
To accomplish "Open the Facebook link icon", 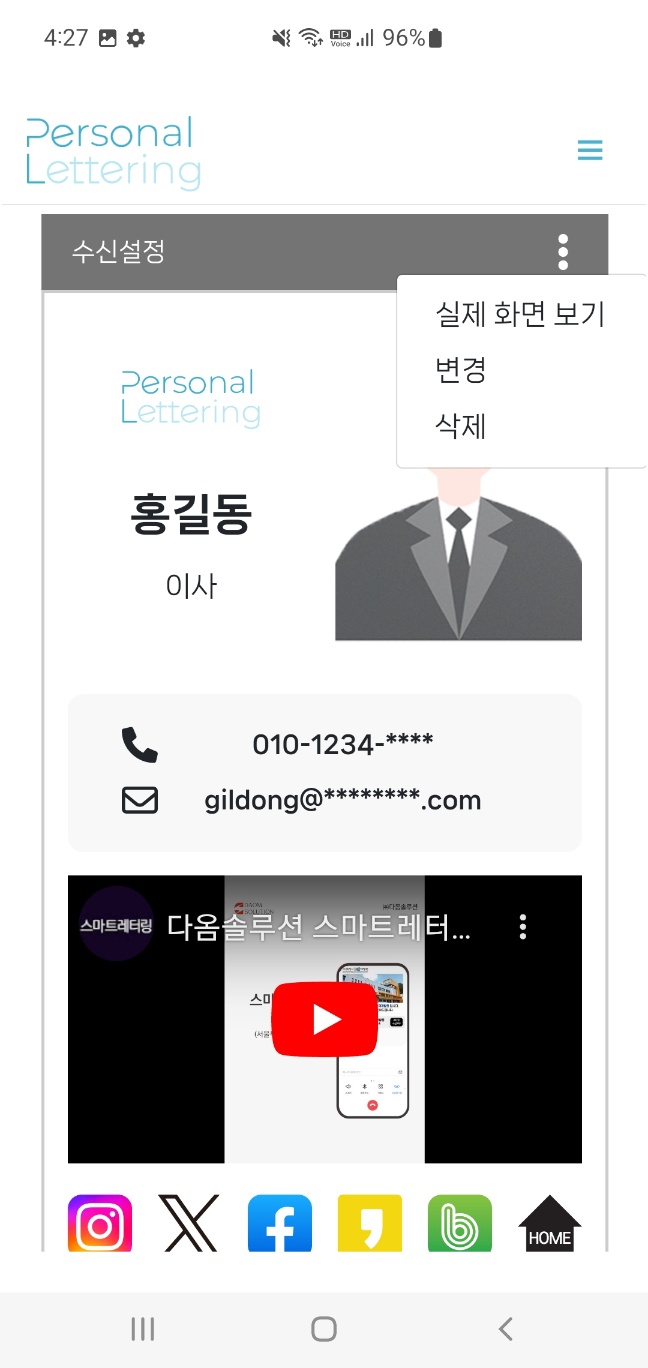I will pyautogui.click(x=280, y=1224).
